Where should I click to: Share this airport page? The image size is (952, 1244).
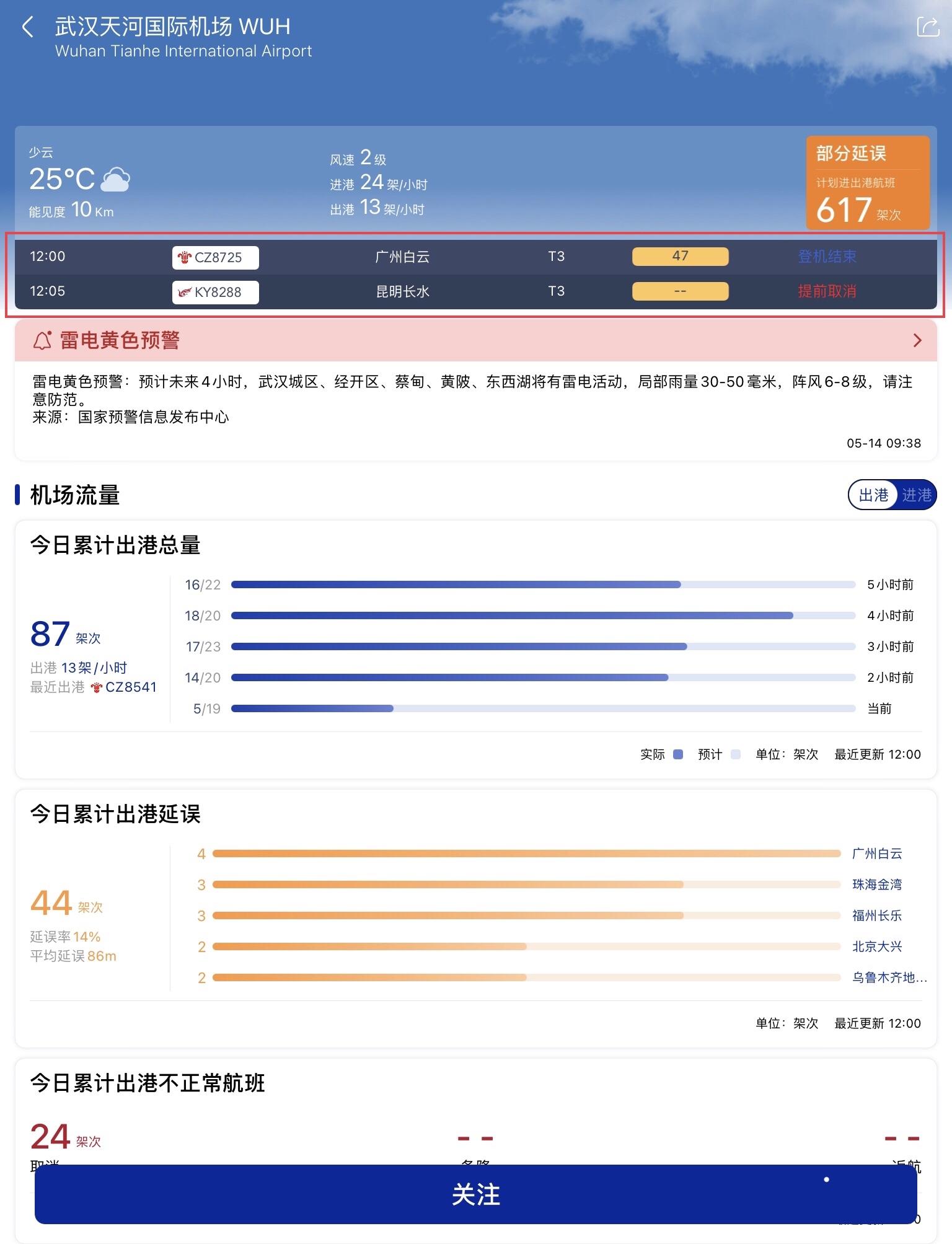pyautogui.click(x=927, y=27)
